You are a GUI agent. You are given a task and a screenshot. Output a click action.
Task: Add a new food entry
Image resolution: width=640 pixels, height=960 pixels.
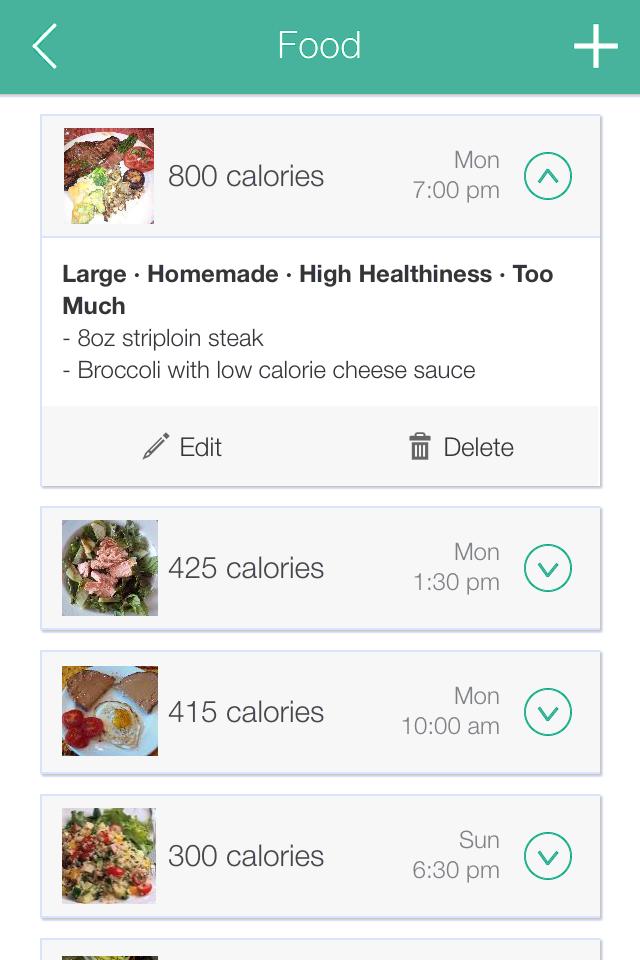click(595, 46)
